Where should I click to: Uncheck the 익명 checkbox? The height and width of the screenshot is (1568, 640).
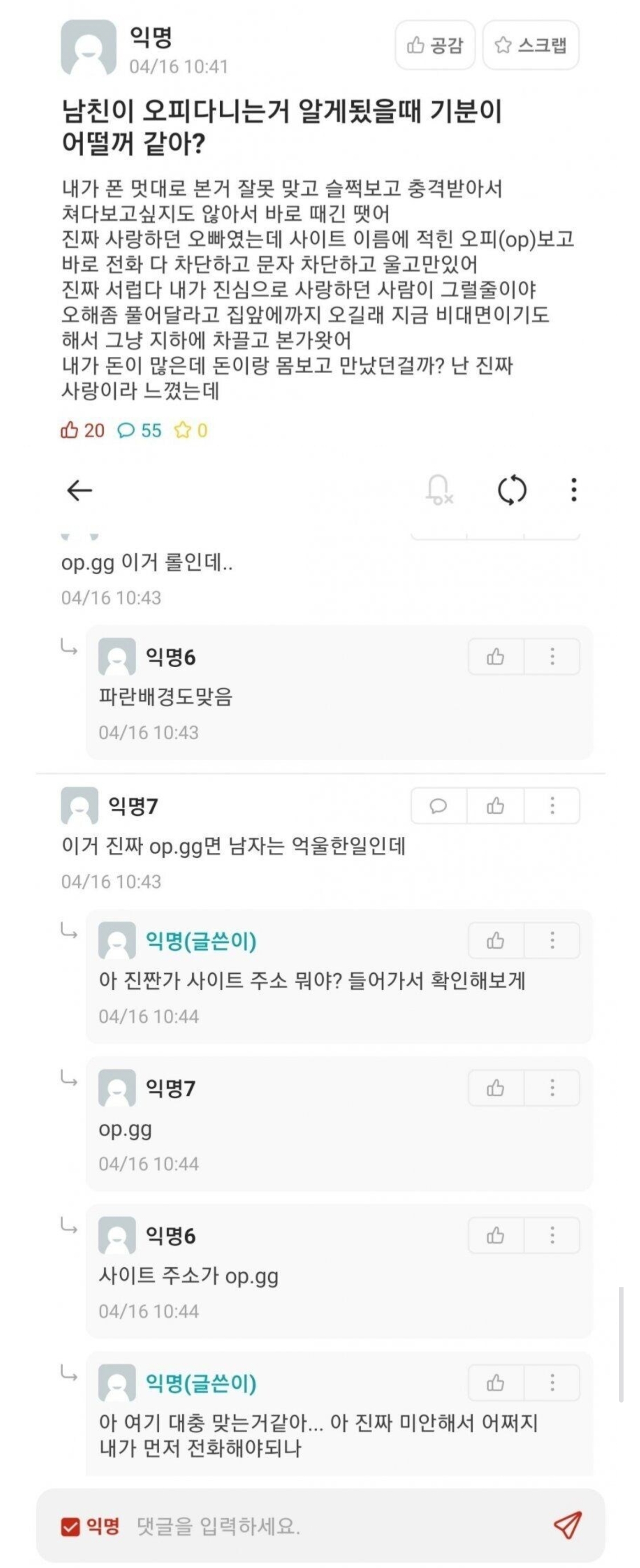pyautogui.click(x=71, y=1526)
